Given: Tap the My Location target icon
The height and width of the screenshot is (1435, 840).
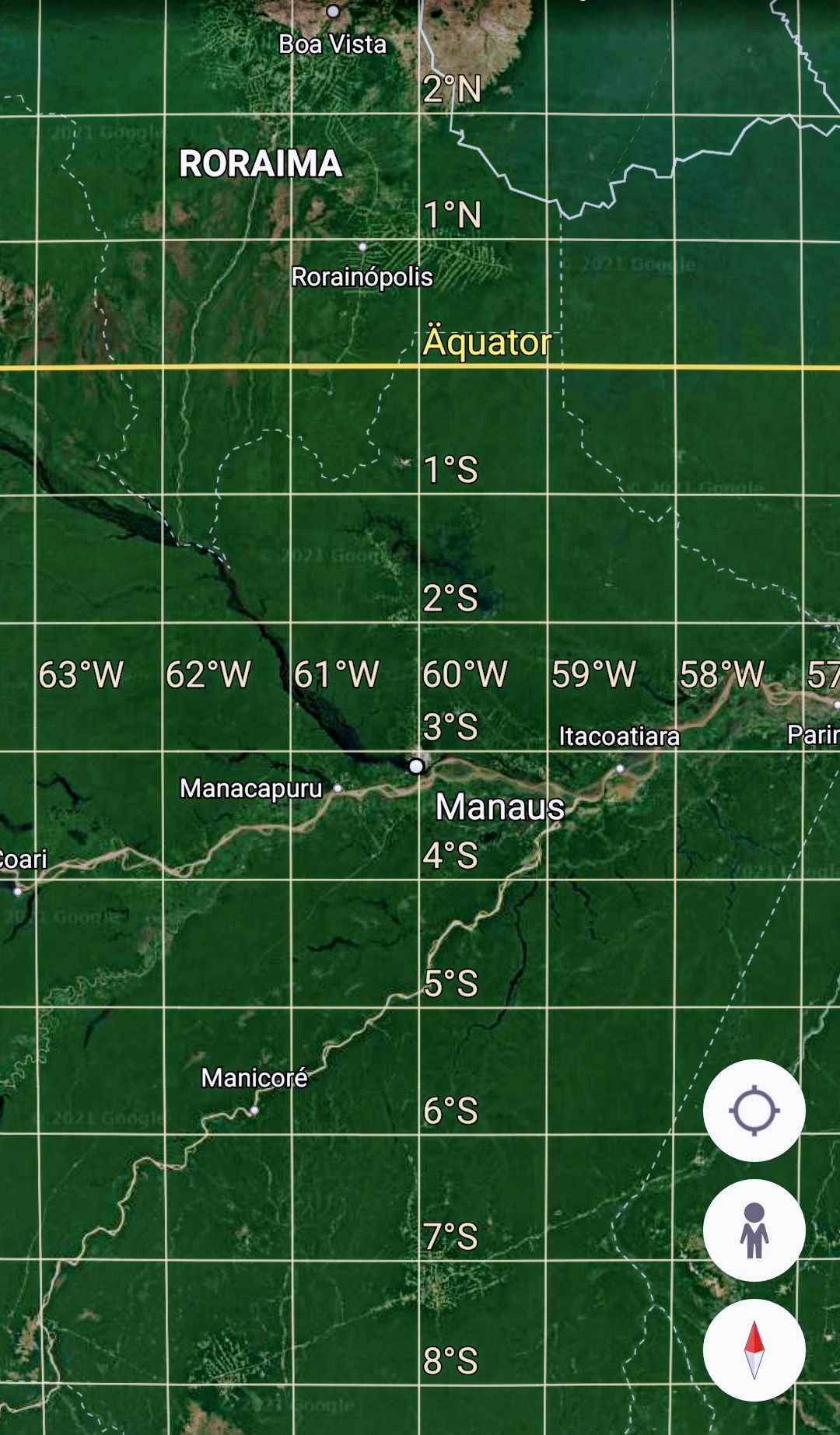Looking at the screenshot, I should (754, 1110).
